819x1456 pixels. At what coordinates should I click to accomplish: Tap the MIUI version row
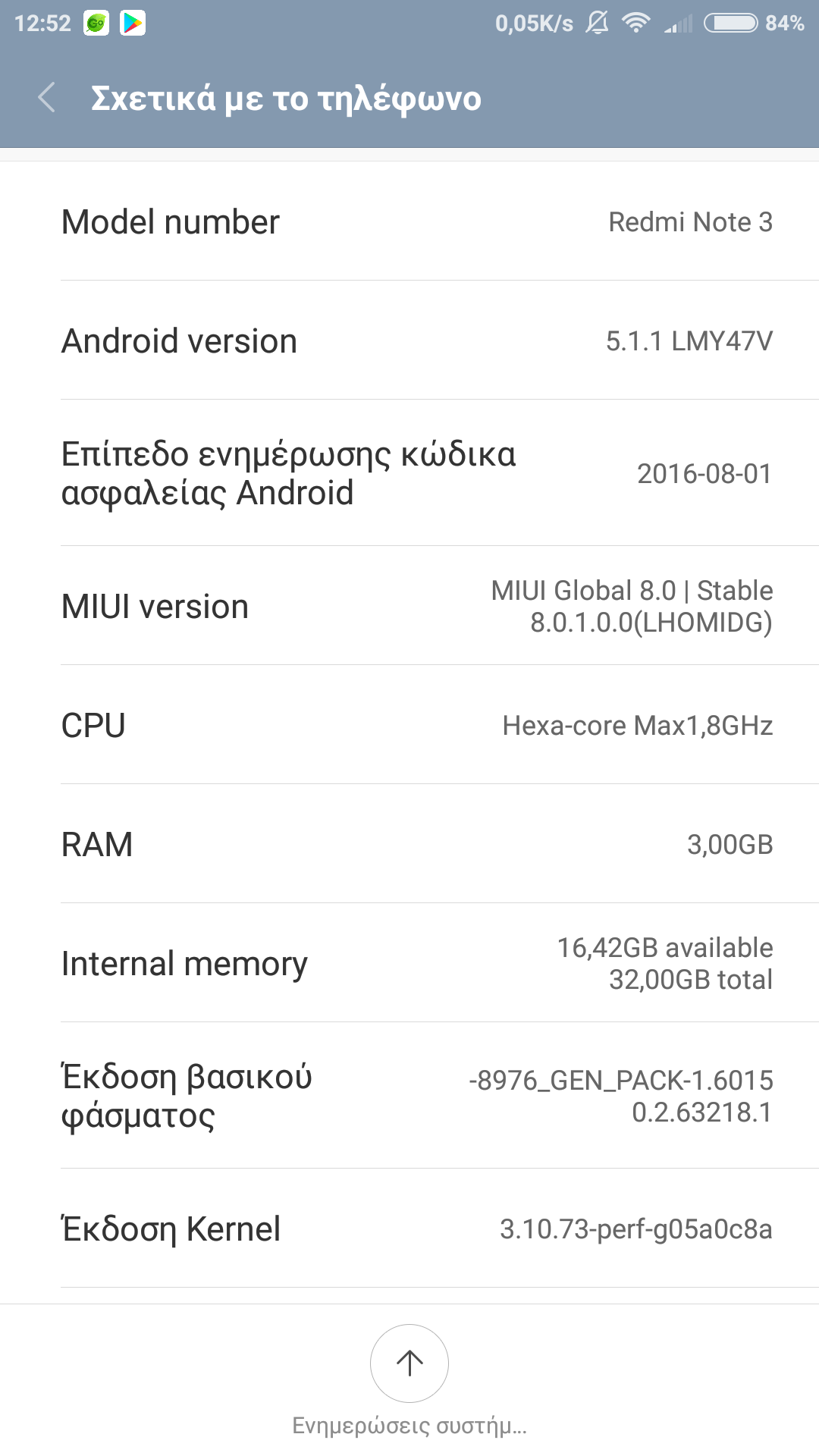(x=409, y=606)
